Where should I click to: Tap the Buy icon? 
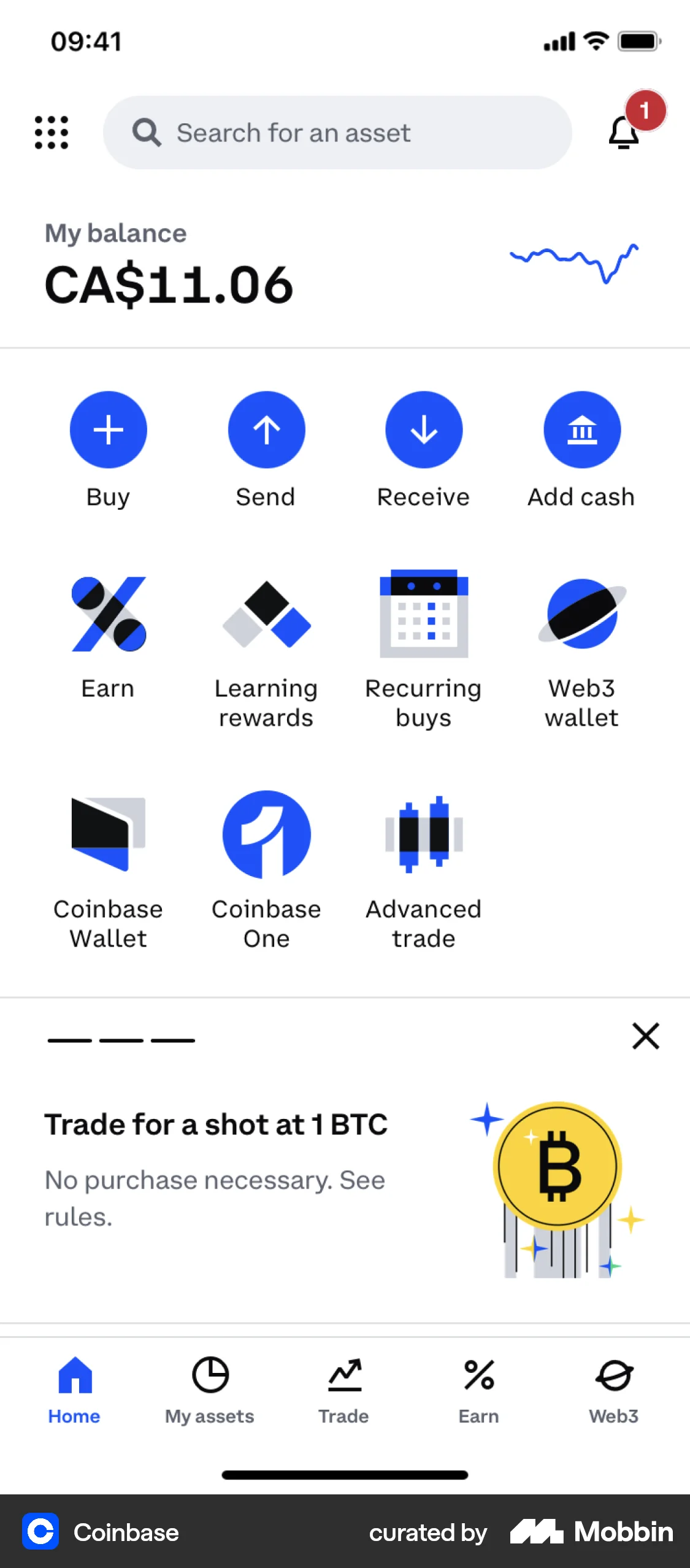click(x=108, y=429)
